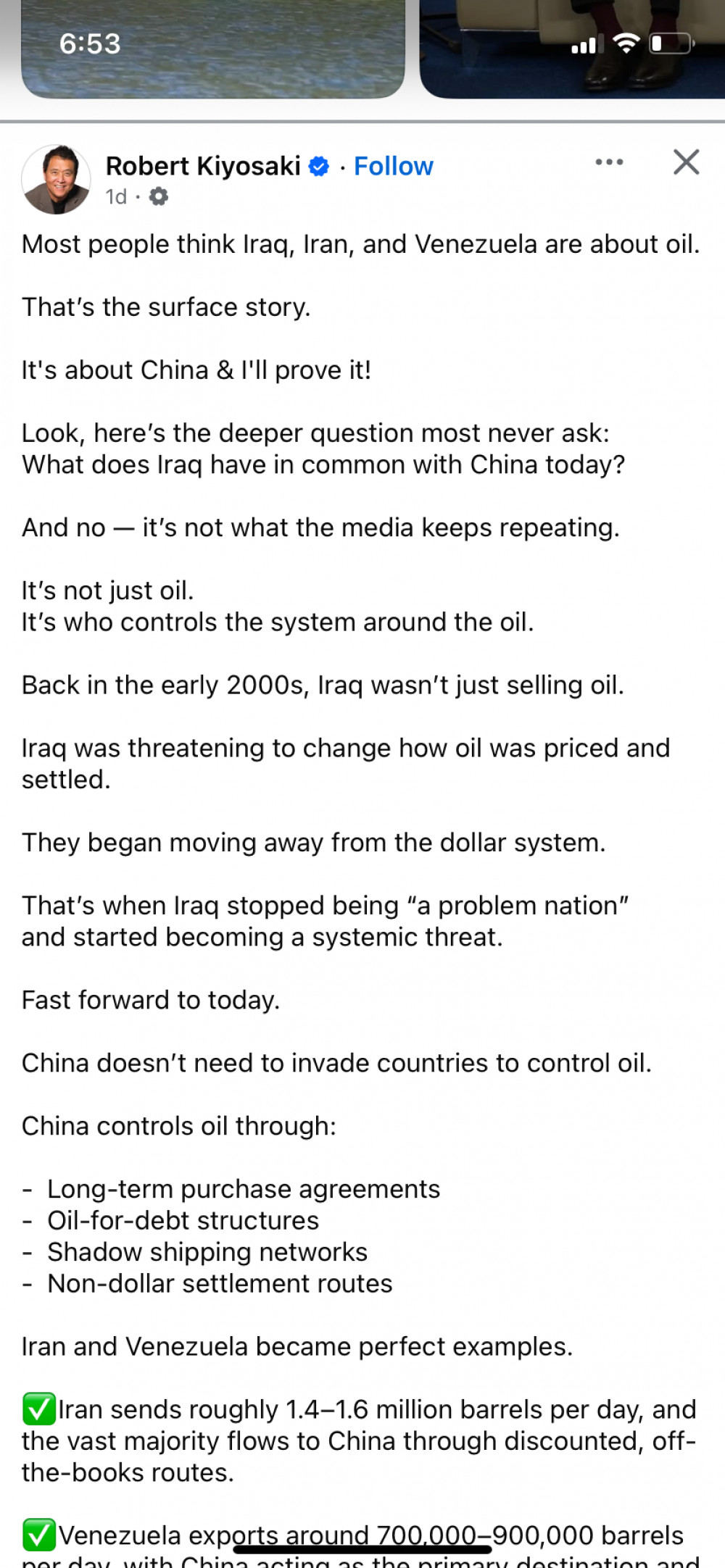Tap the post audience settings gear
Image resolution: width=725 pixels, height=1568 pixels.
[159, 196]
